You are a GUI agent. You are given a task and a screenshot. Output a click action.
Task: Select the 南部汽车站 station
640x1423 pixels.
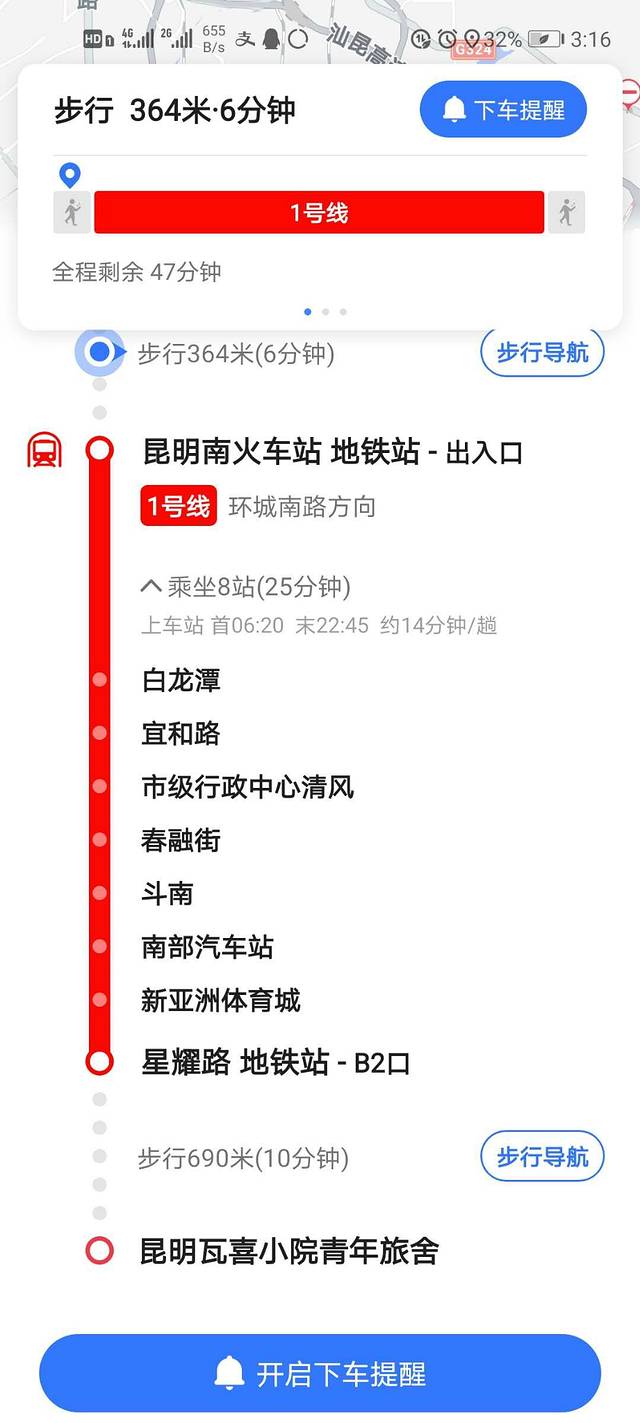click(207, 947)
